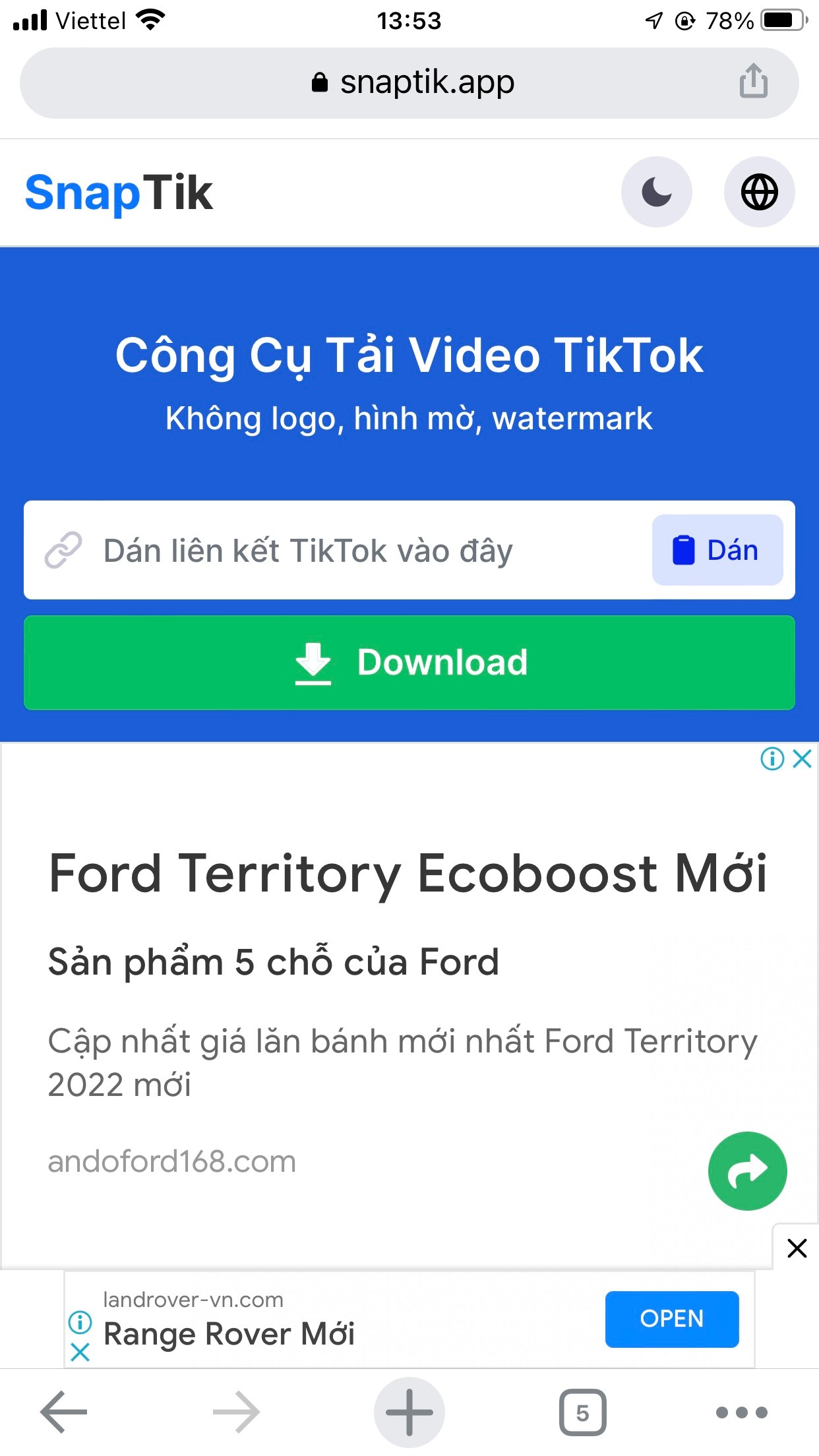
Task: Tap the green arrow button on the Ford ad
Action: pyautogui.click(x=747, y=1171)
